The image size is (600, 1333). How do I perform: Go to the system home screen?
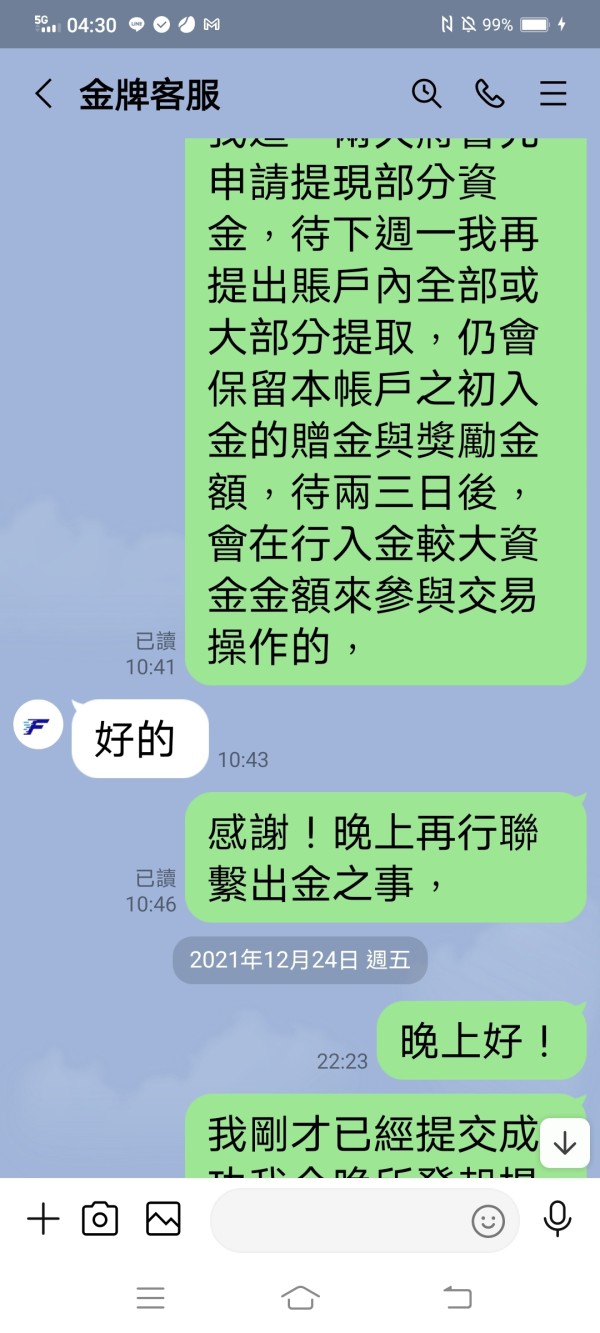pyautogui.click(x=300, y=1298)
